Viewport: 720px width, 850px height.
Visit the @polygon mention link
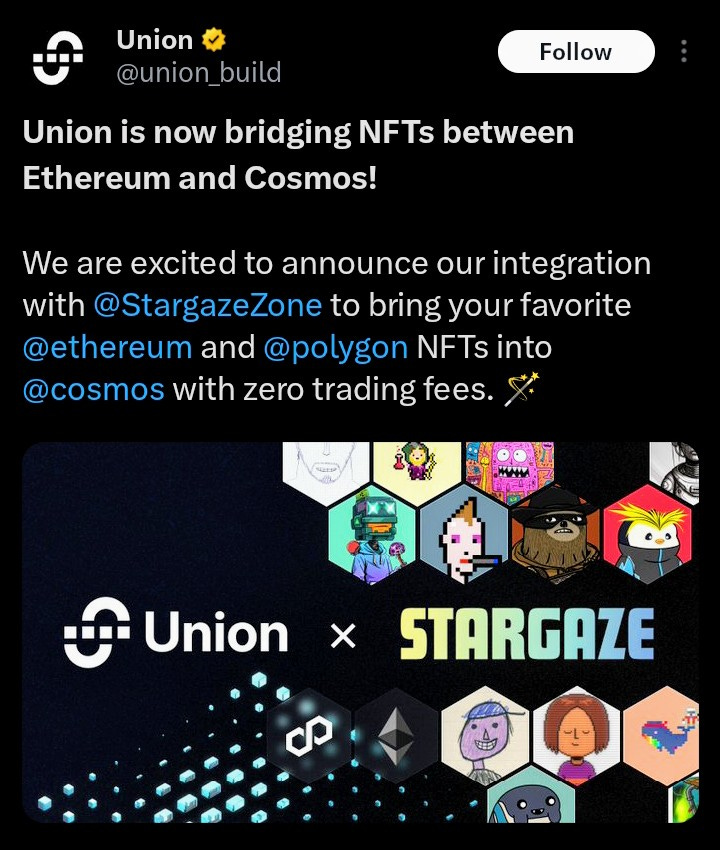tap(336, 347)
